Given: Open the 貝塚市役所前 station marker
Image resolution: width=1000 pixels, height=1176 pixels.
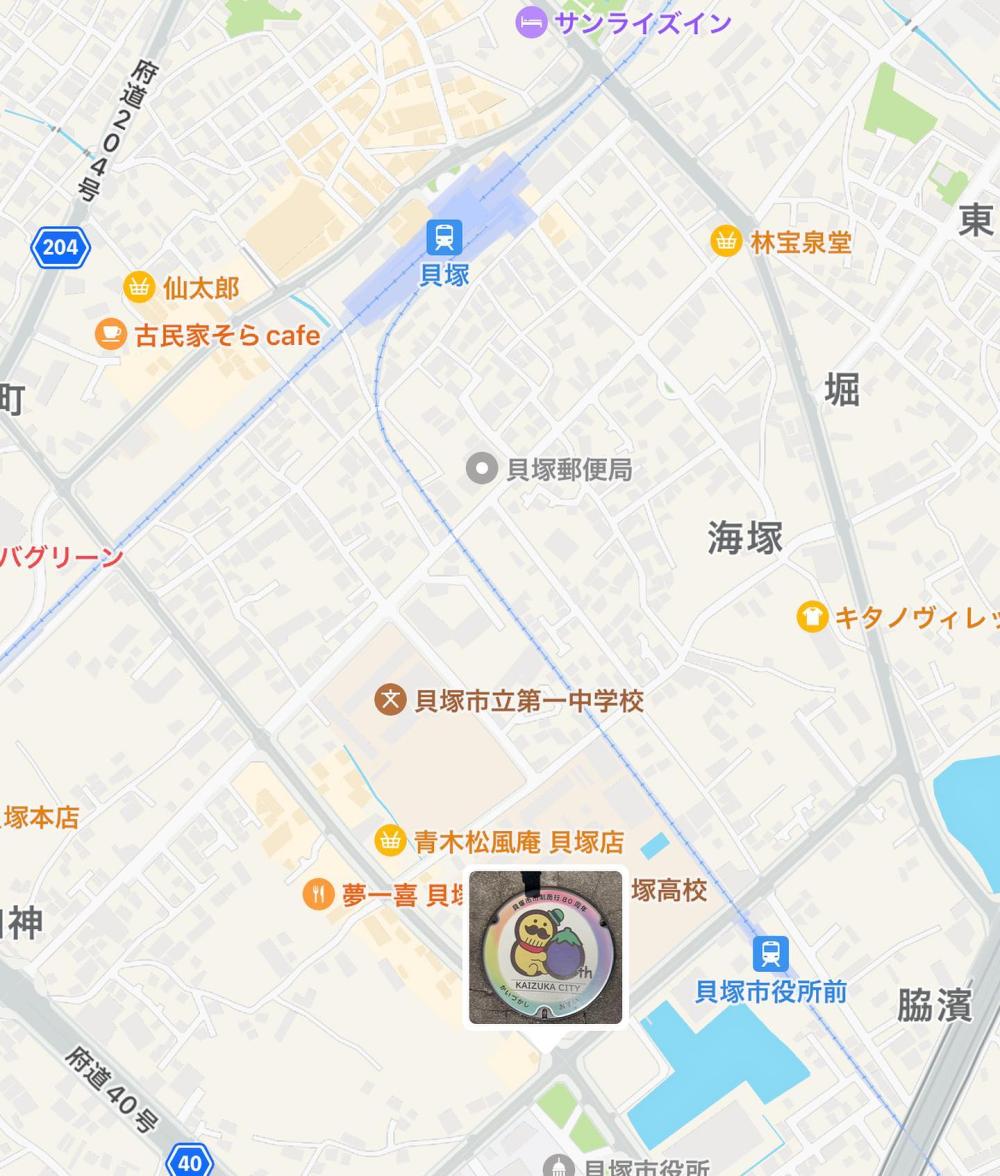Looking at the screenshot, I should click(770, 953).
